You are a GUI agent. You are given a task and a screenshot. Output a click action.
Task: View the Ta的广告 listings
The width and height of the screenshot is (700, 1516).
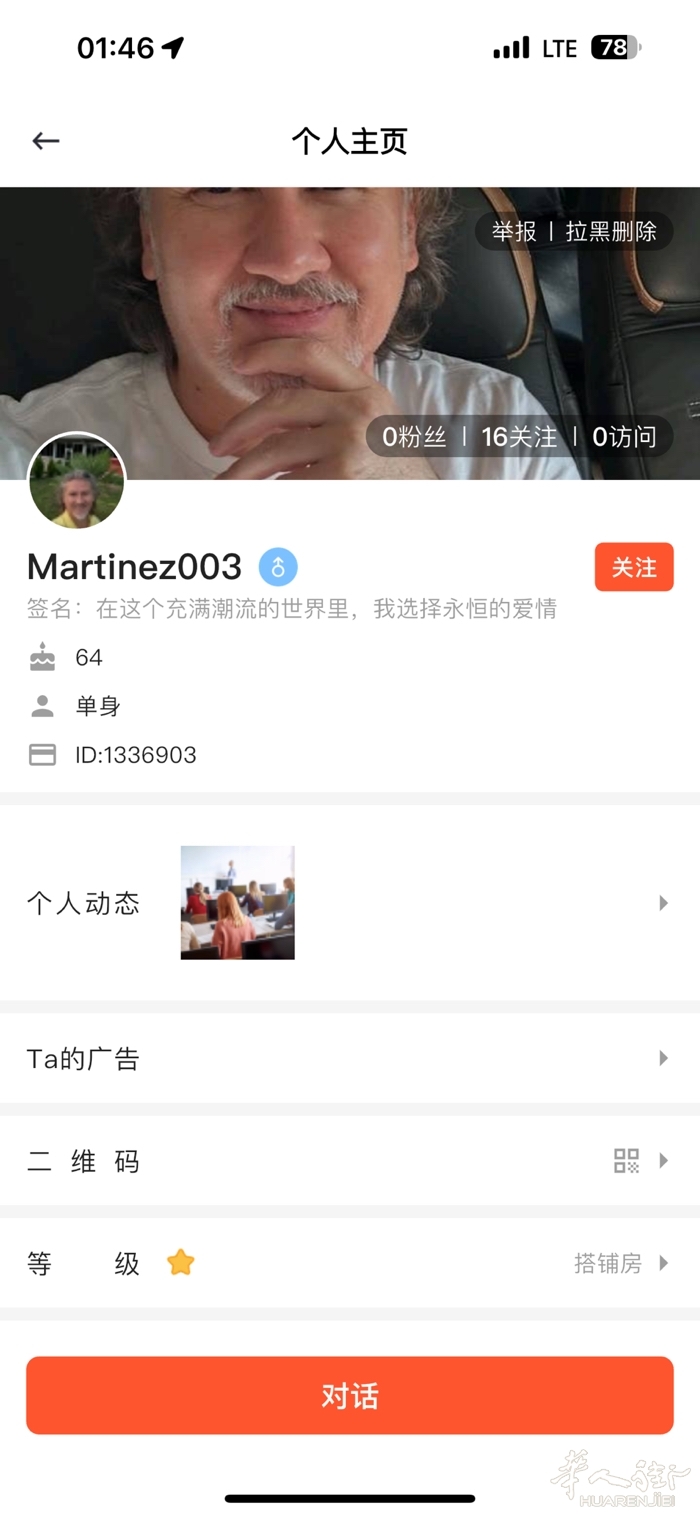pyautogui.click(x=348, y=1059)
